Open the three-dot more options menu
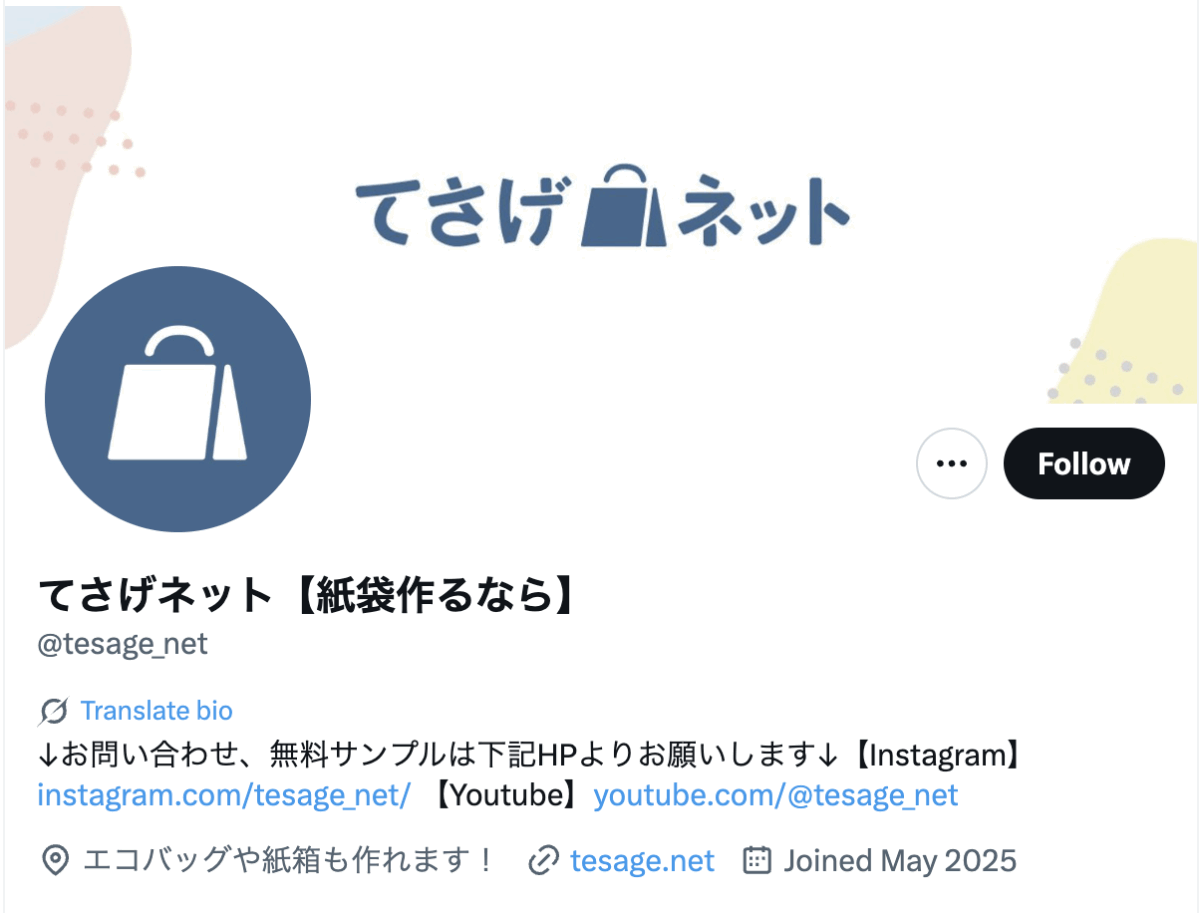Viewport: 1200px width, 913px height. coord(951,464)
